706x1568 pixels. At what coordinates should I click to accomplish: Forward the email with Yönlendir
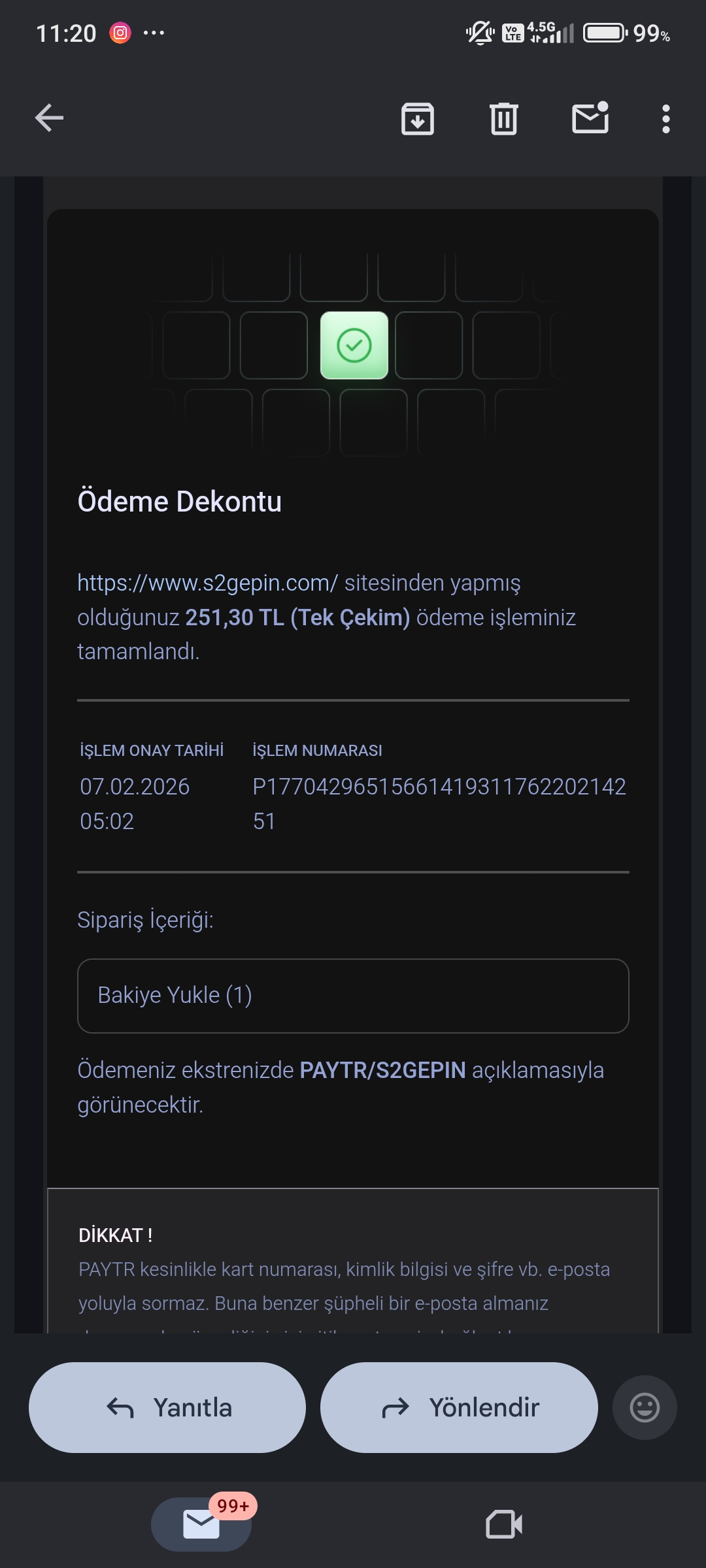[x=459, y=1407]
